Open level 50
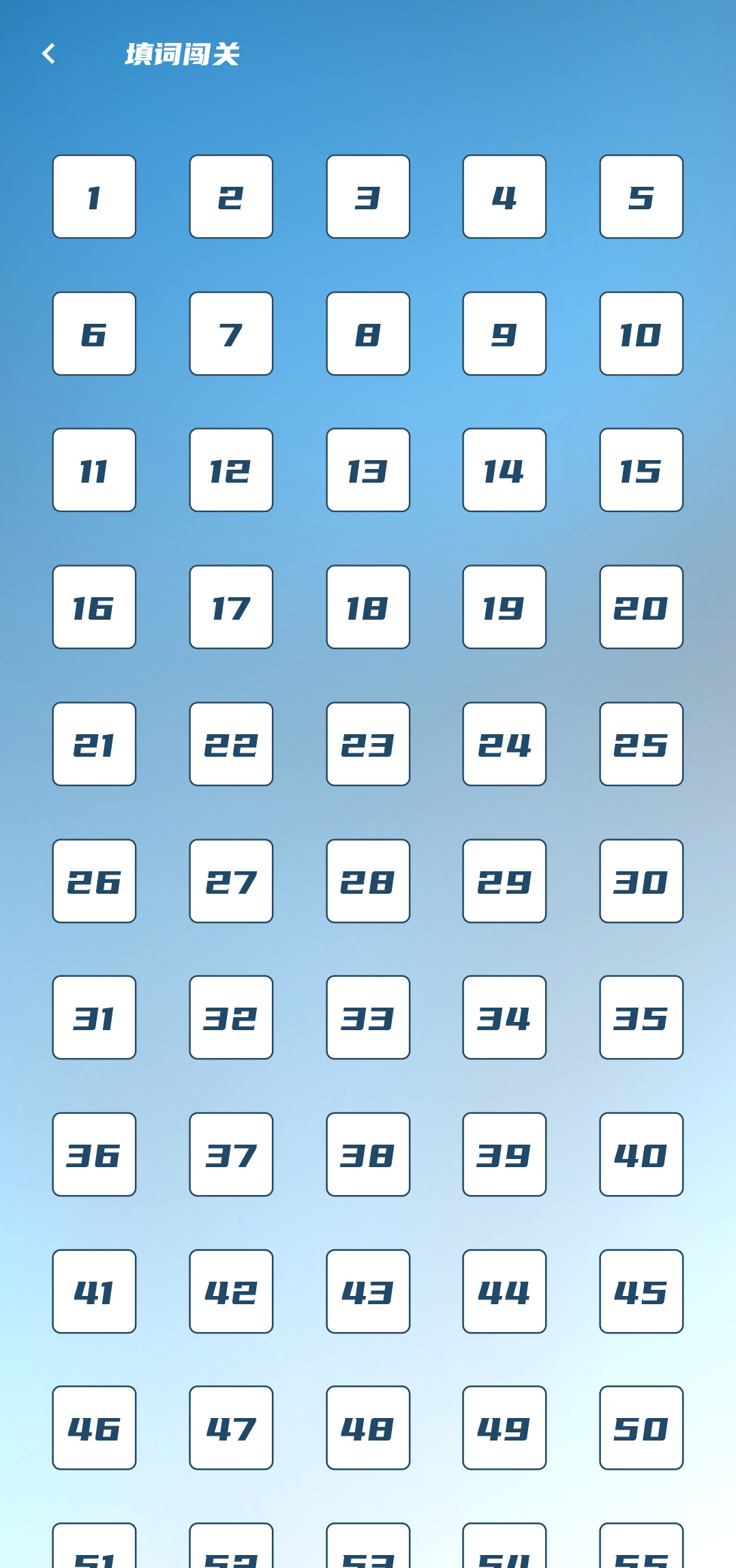The height and width of the screenshot is (1568, 736). [641, 1428]
